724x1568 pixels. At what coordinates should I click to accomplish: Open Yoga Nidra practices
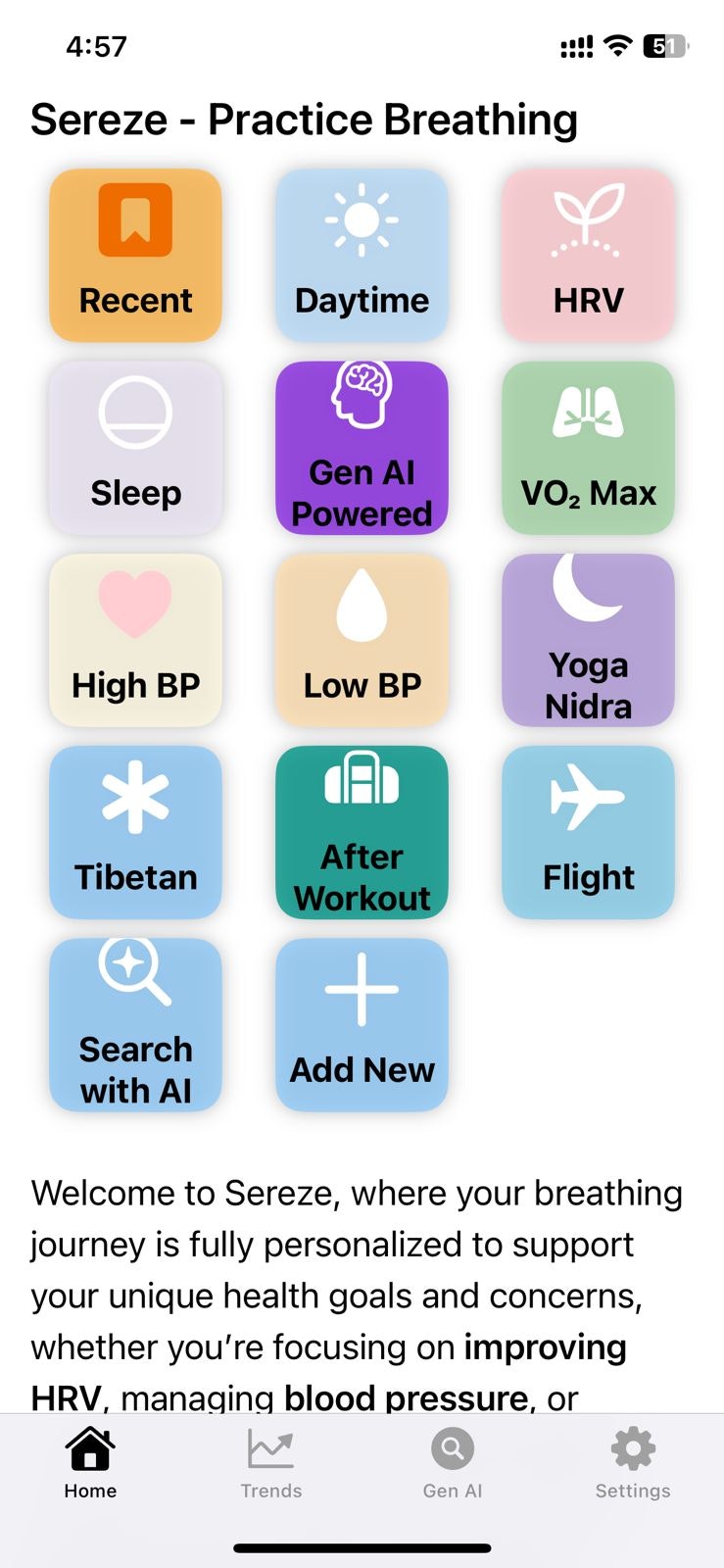pyautogui.click(x=588, y=640)
